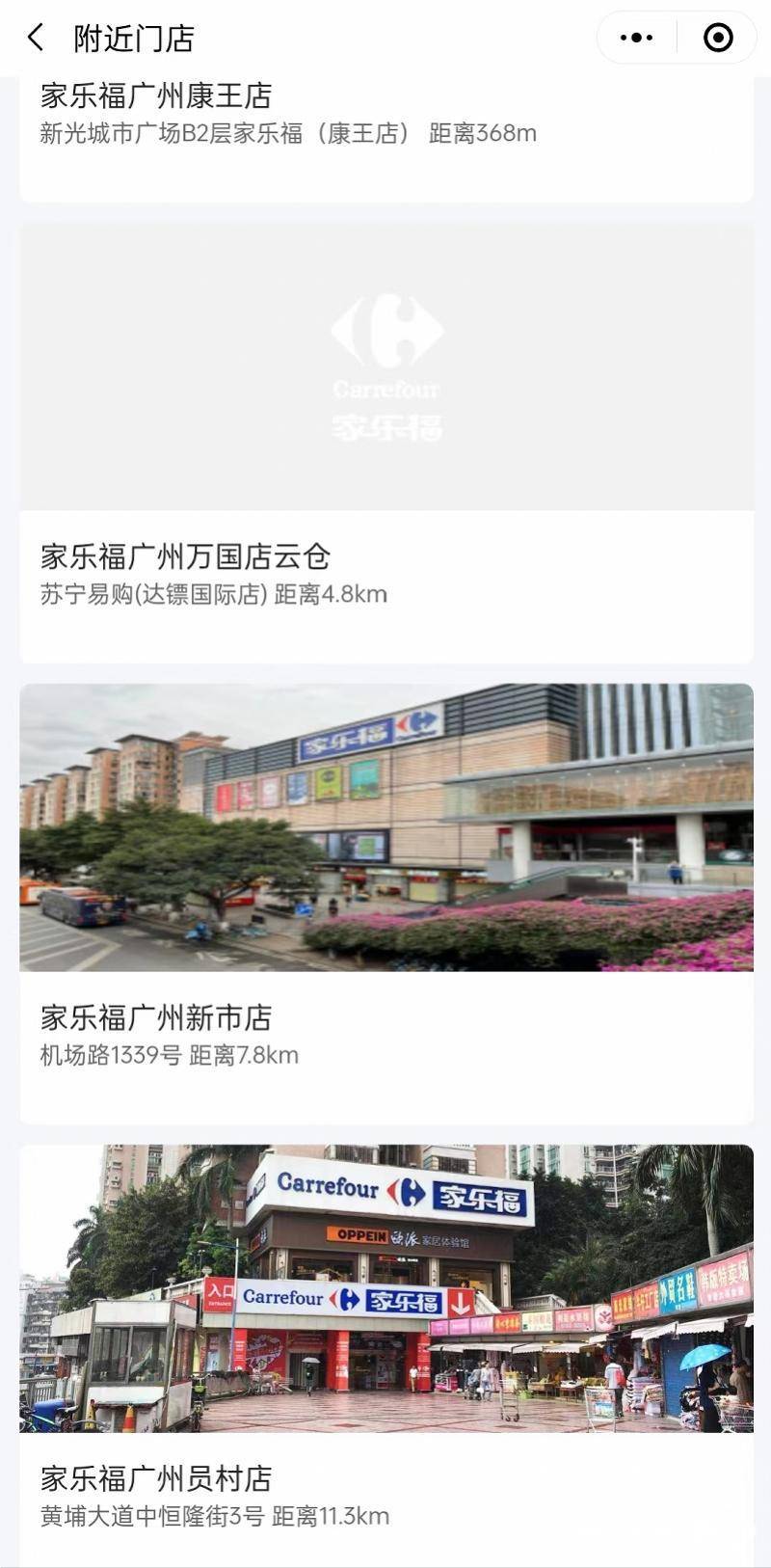Open the mini program more options menu
Screen dimensions: 771x1568
637,39
